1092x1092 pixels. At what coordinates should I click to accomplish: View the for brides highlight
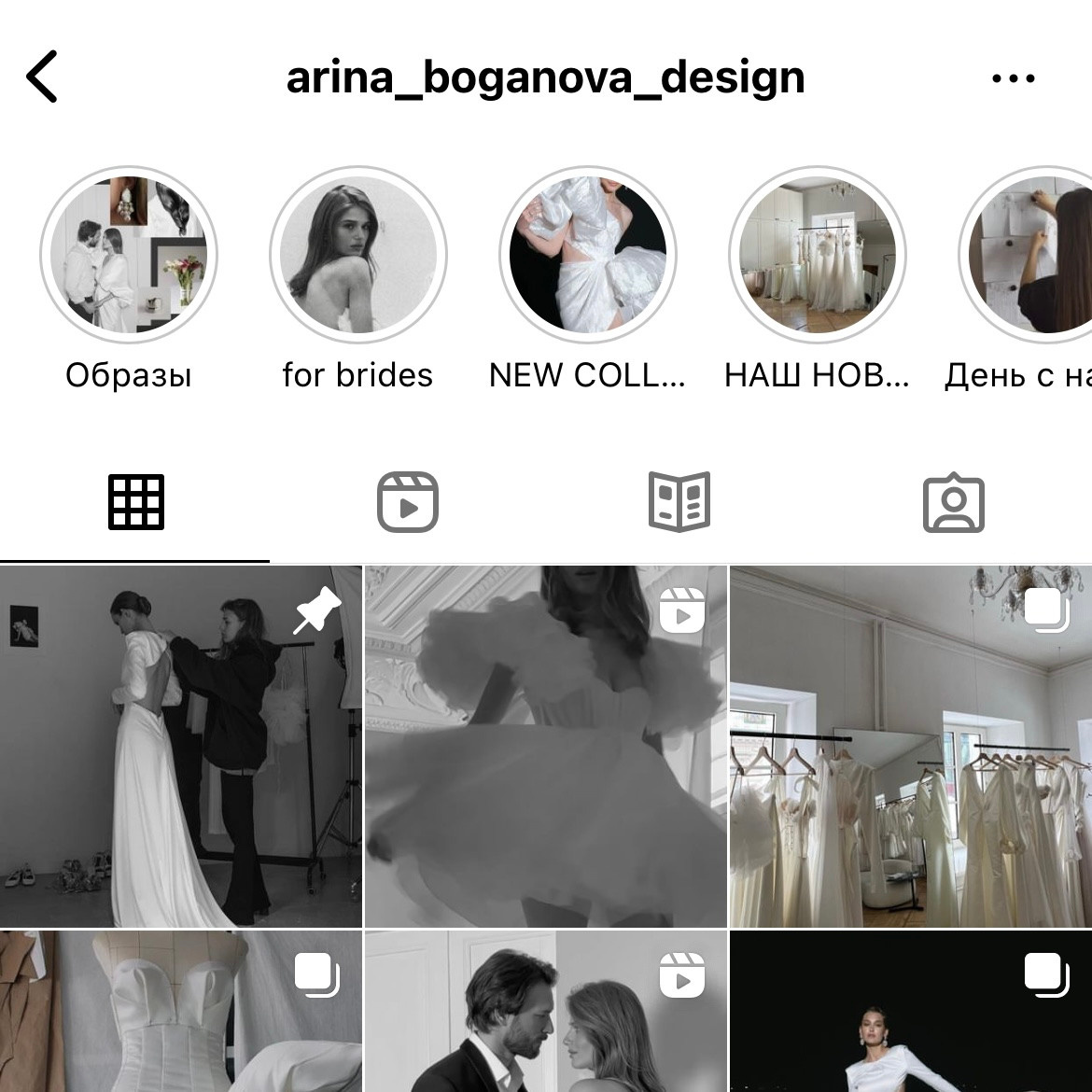(358, 255)
